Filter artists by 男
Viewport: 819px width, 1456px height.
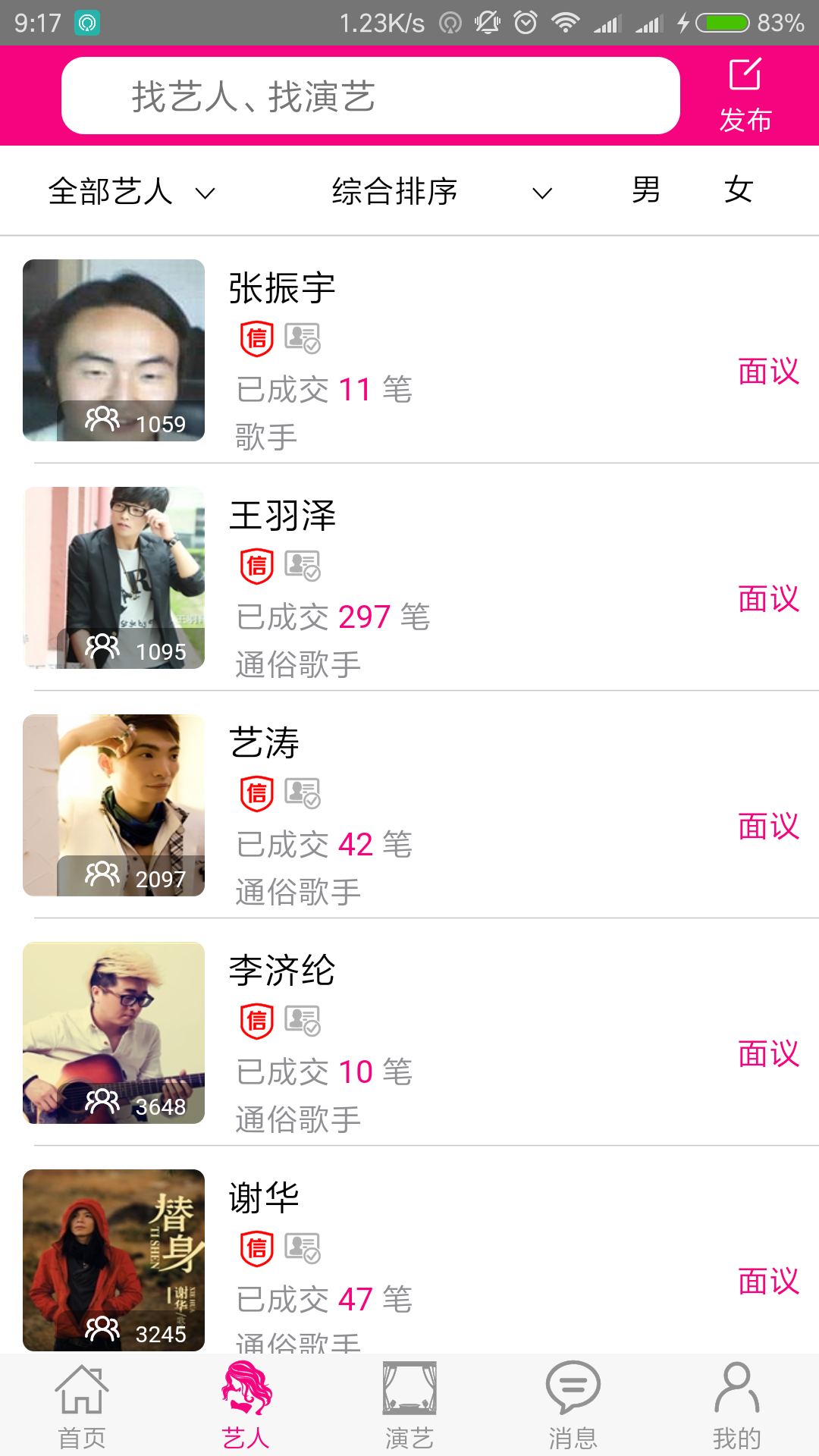click(x=646, y=190)
